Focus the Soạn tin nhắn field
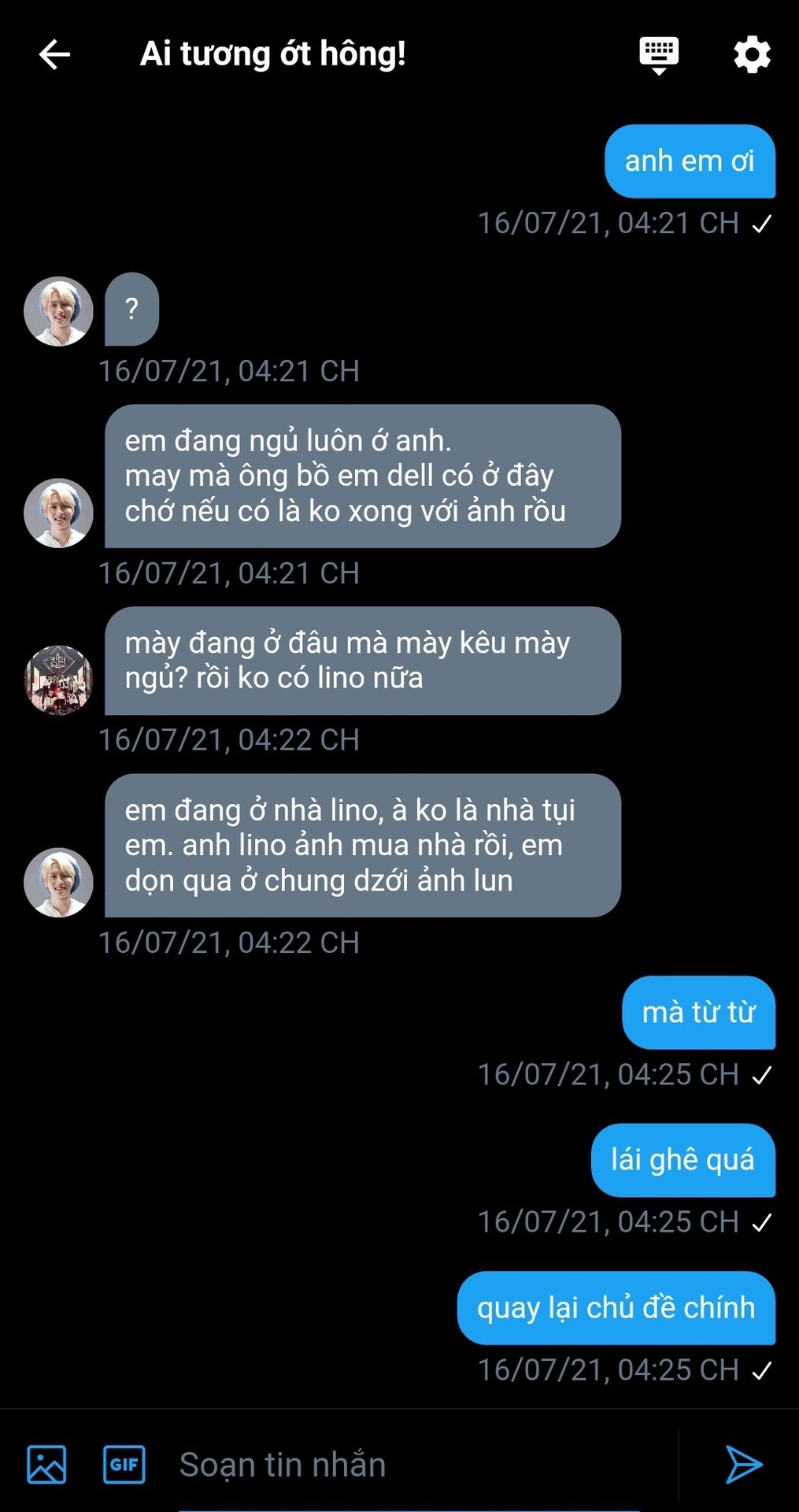Viewport: 799px width, 1512px height. point(409,1464)
